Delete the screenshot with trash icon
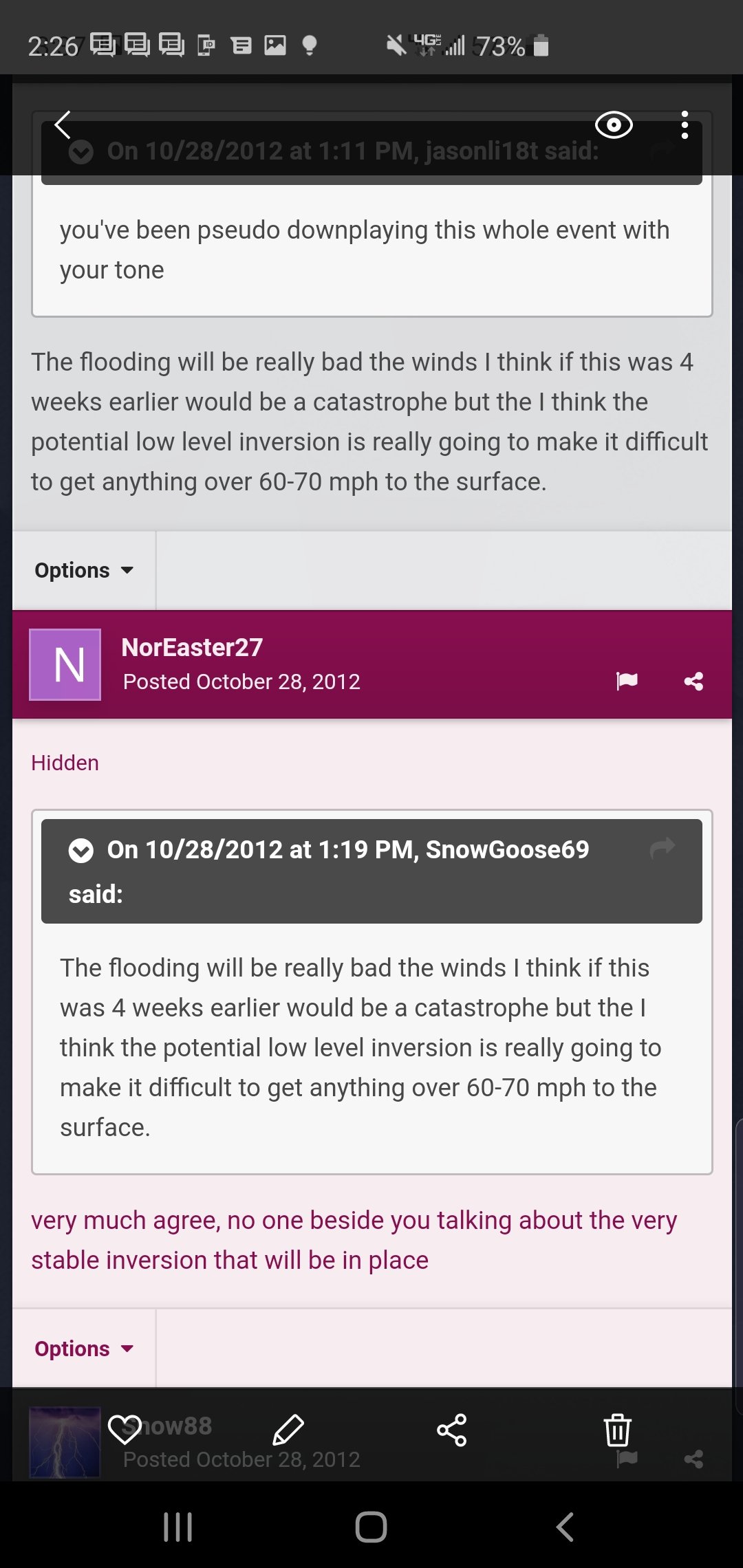 click(617, 1430)
